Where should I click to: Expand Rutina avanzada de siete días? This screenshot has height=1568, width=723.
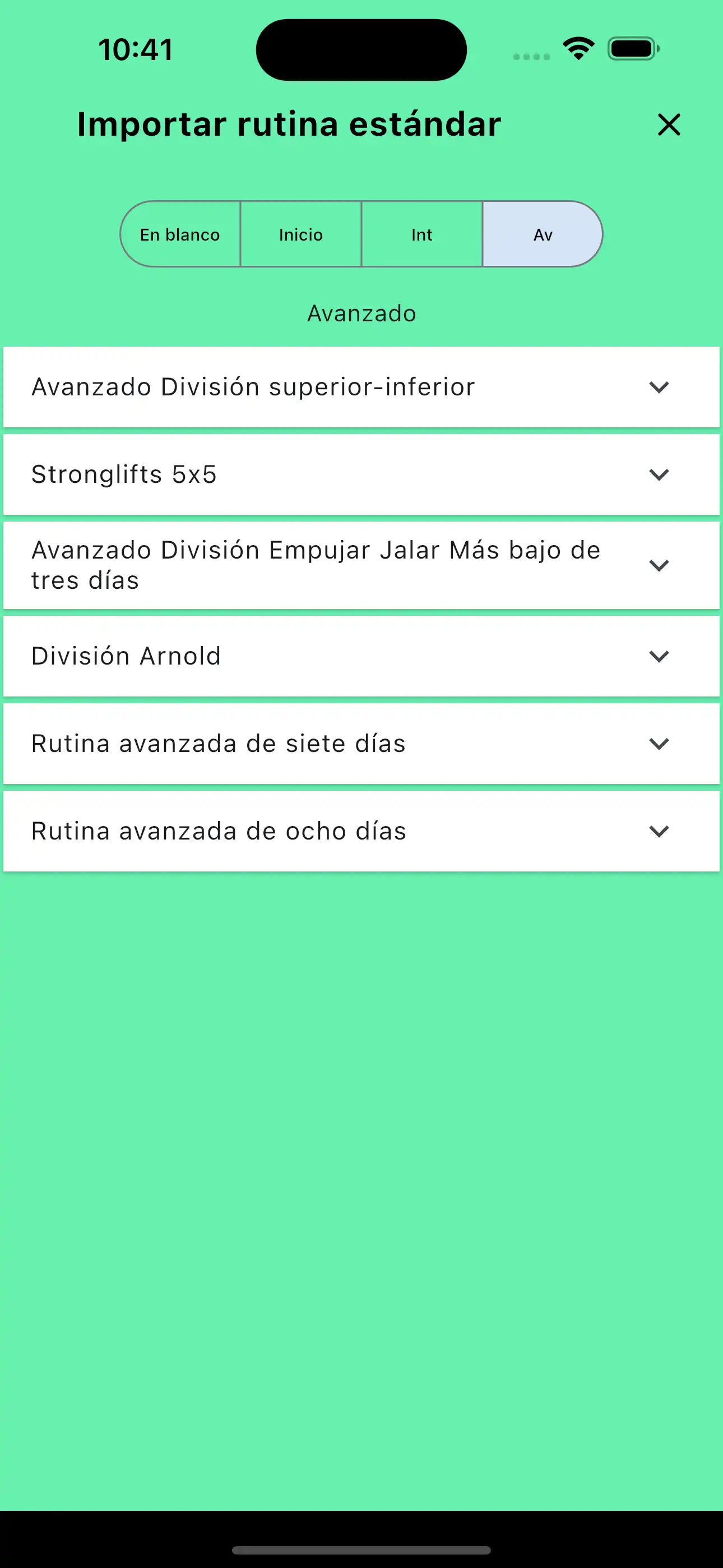(659, 744)
